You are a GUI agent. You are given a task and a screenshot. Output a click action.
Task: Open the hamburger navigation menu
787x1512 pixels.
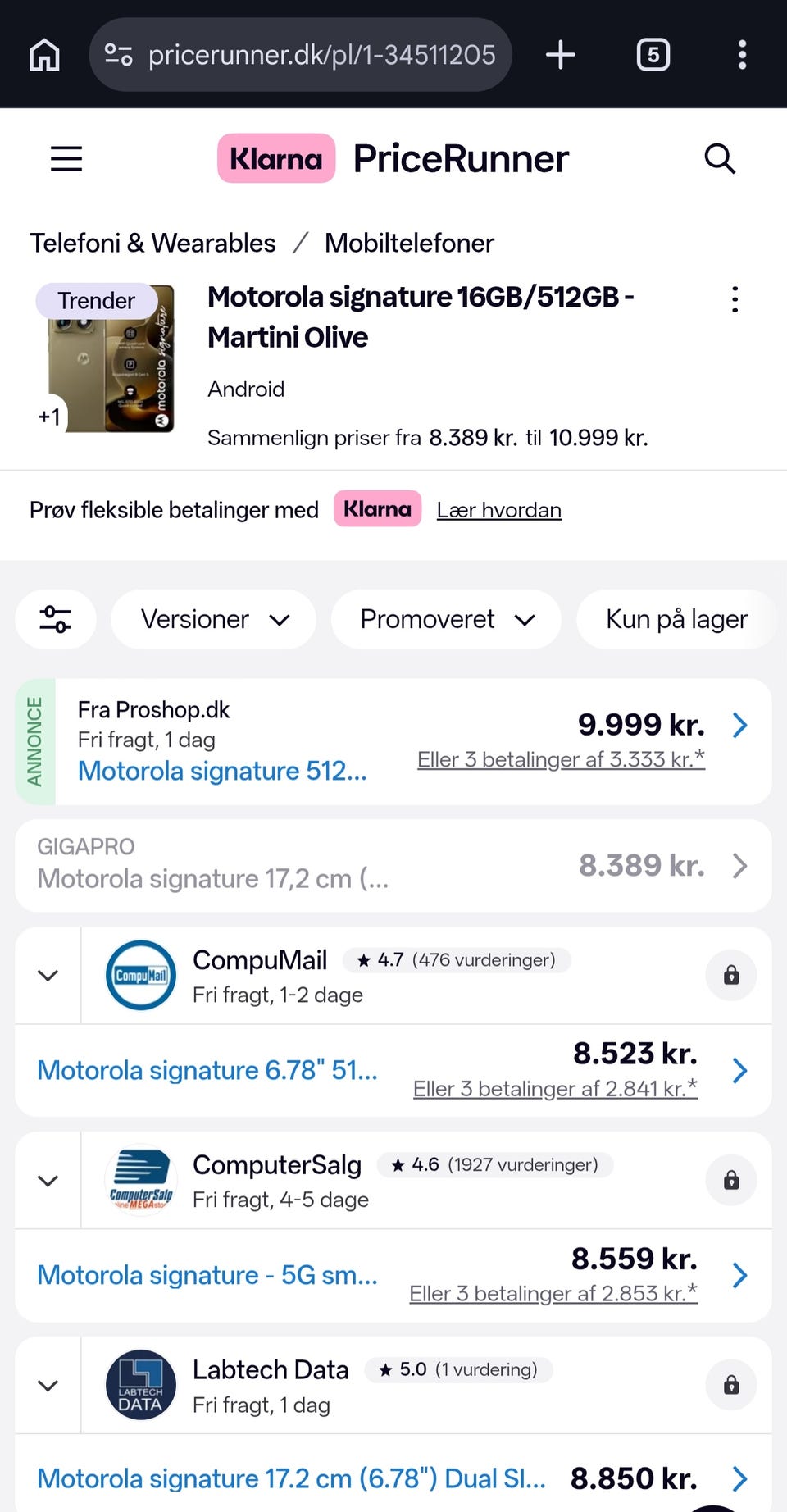coord(66,159)
